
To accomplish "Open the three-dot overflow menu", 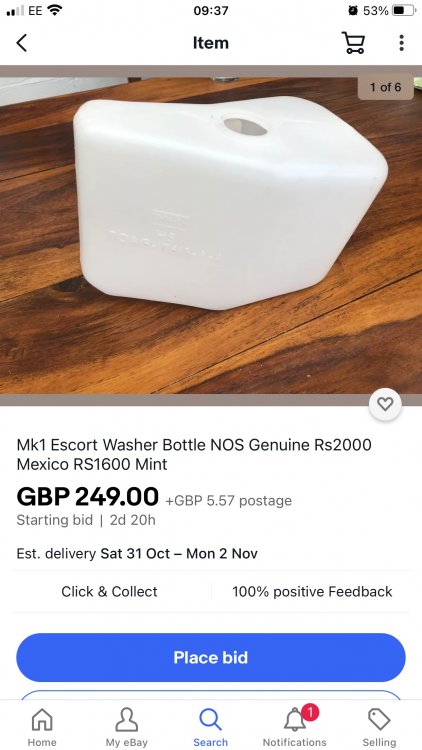I will (x=401, y=43).
